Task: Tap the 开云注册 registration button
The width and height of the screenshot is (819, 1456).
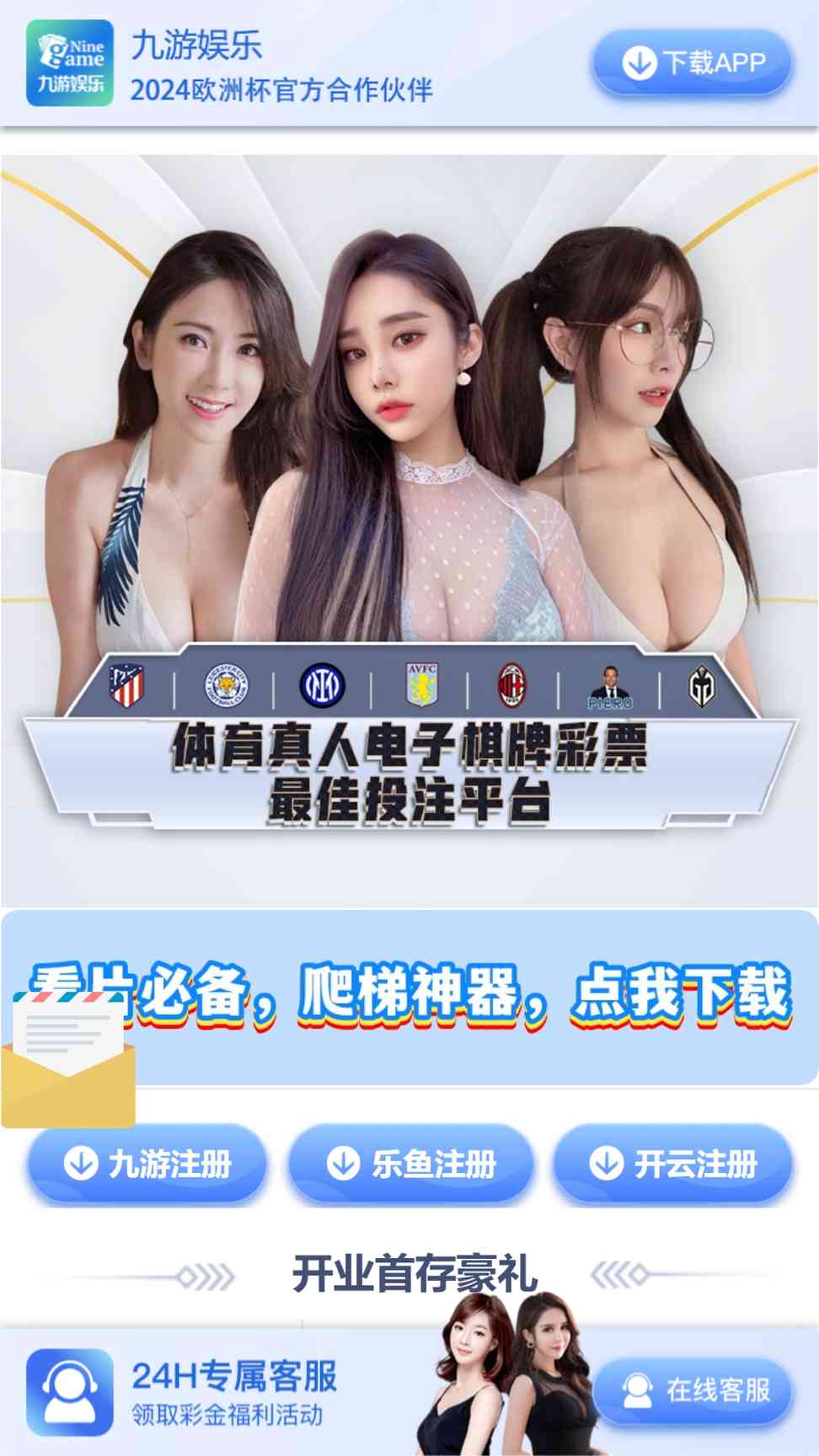Action: pyautogui.click(x=672, y=1164)
